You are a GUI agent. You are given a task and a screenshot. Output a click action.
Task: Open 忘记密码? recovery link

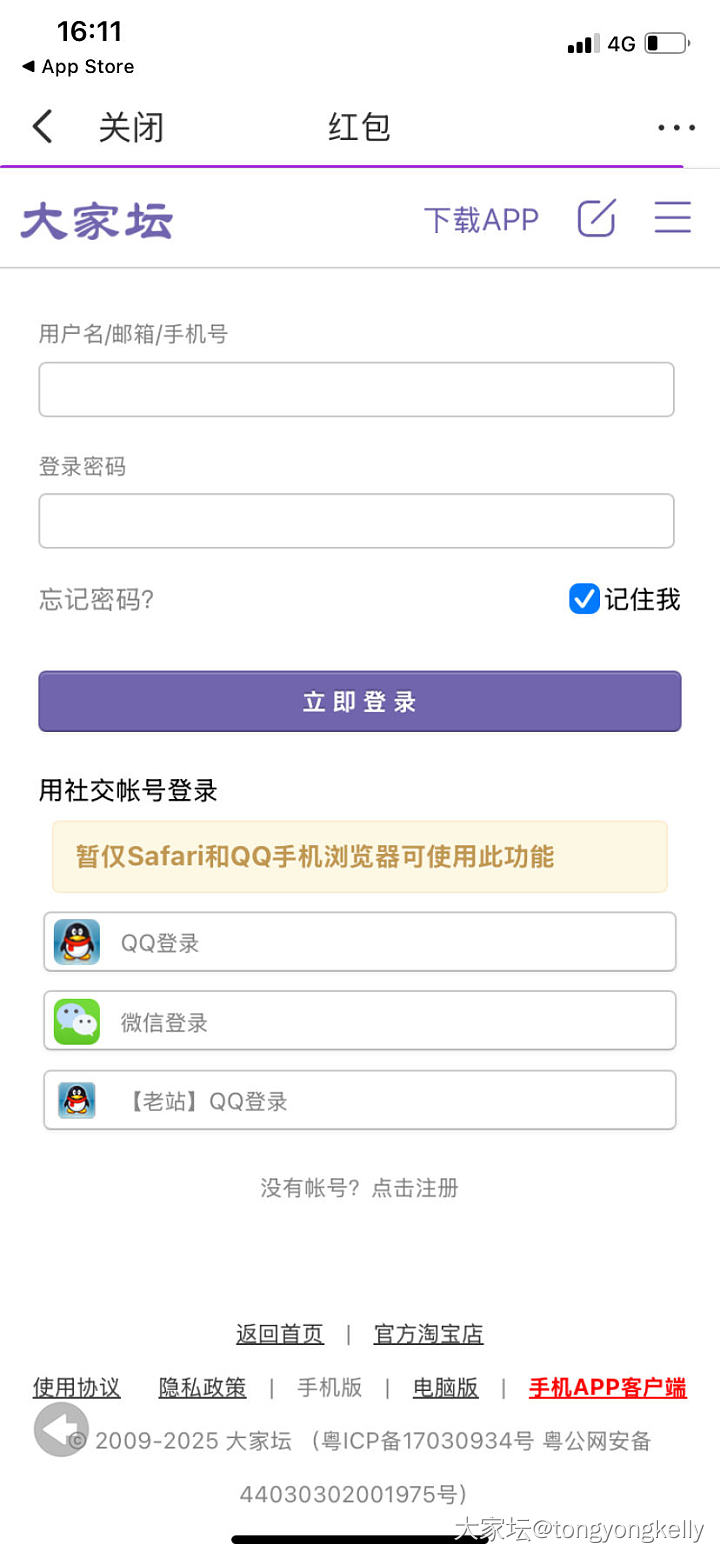coord(96,600)
